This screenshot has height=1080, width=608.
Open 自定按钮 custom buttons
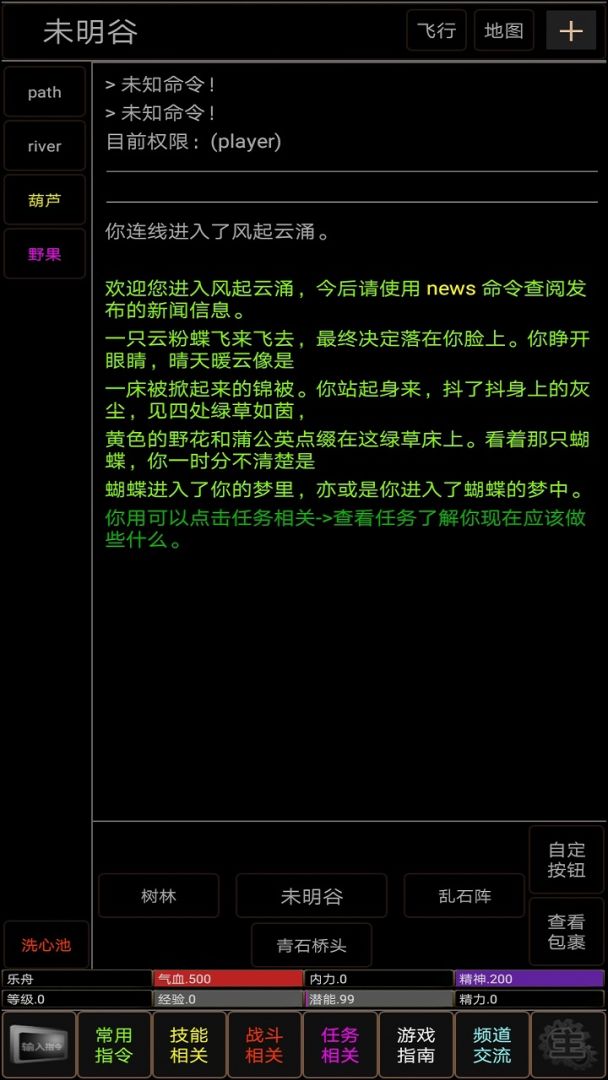tap(566, 860)
